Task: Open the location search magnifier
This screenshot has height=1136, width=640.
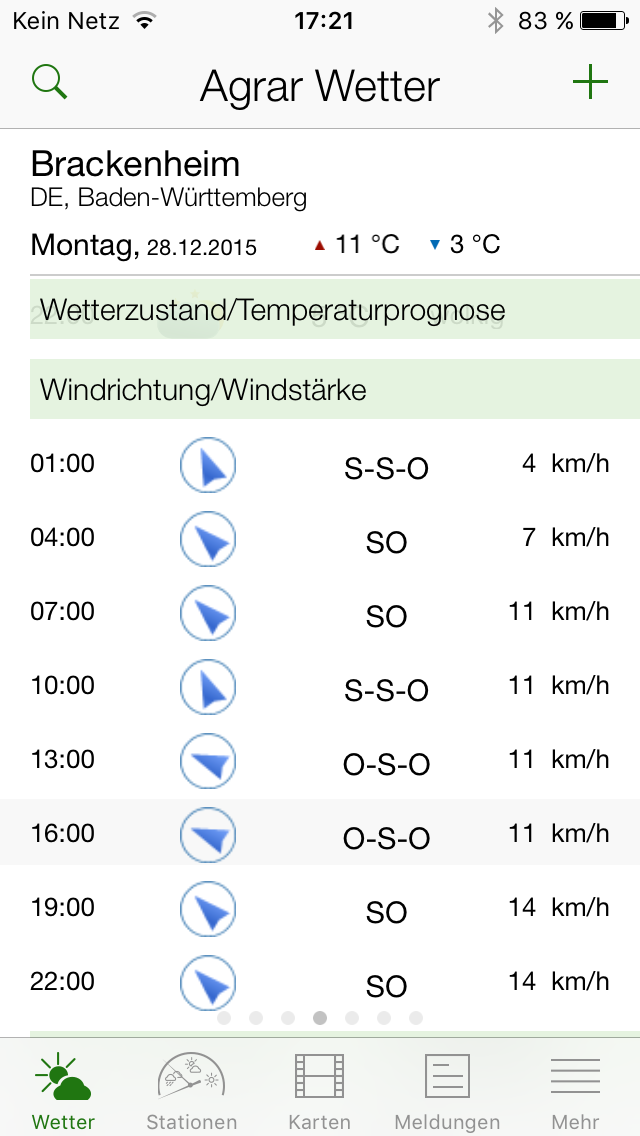Action: click(49, 82)
